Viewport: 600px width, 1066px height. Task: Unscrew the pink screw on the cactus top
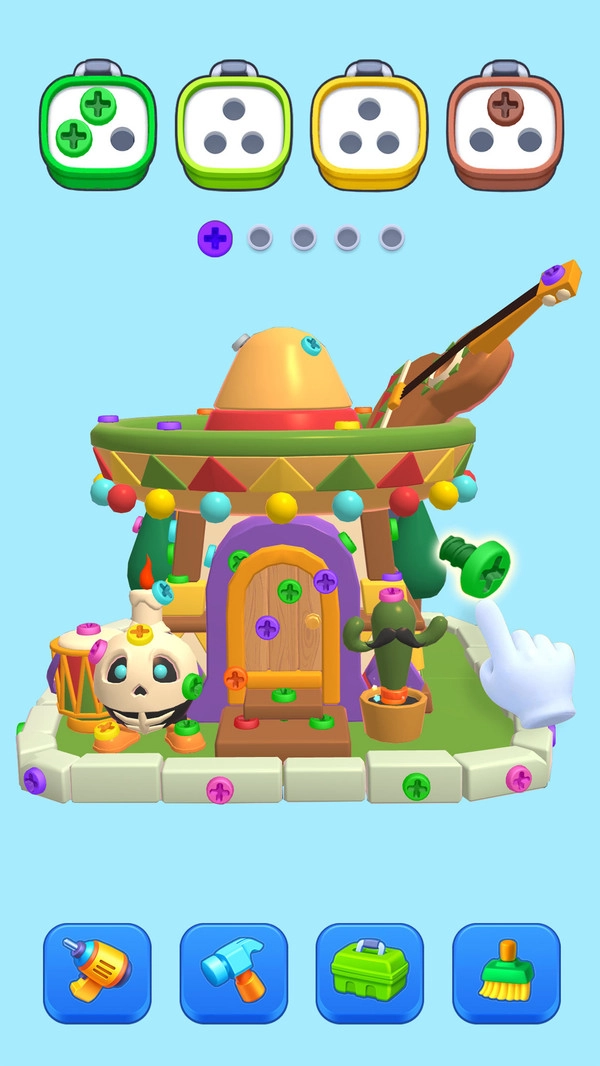point(392,596)
